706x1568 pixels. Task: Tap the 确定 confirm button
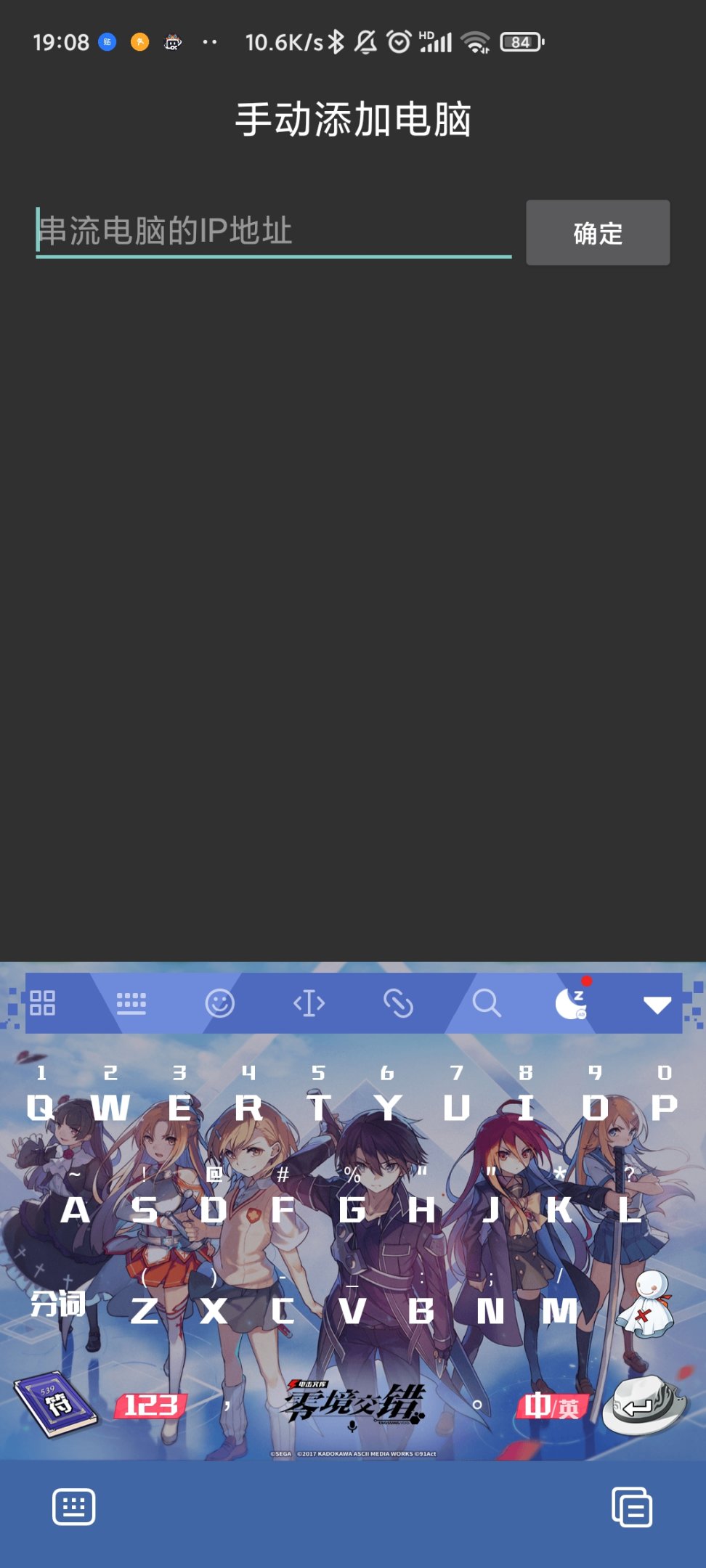point(597,233)
